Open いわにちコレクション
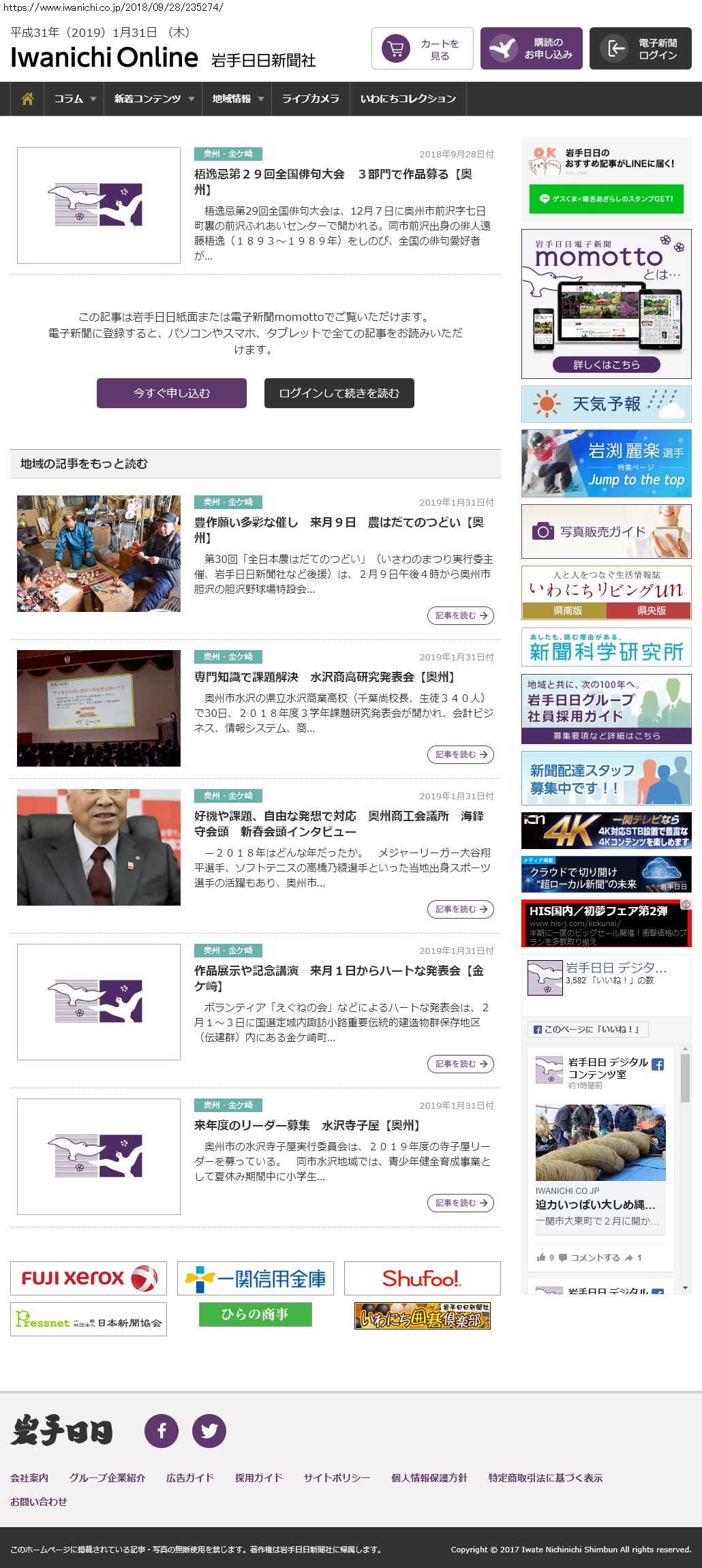 (408, 99)
